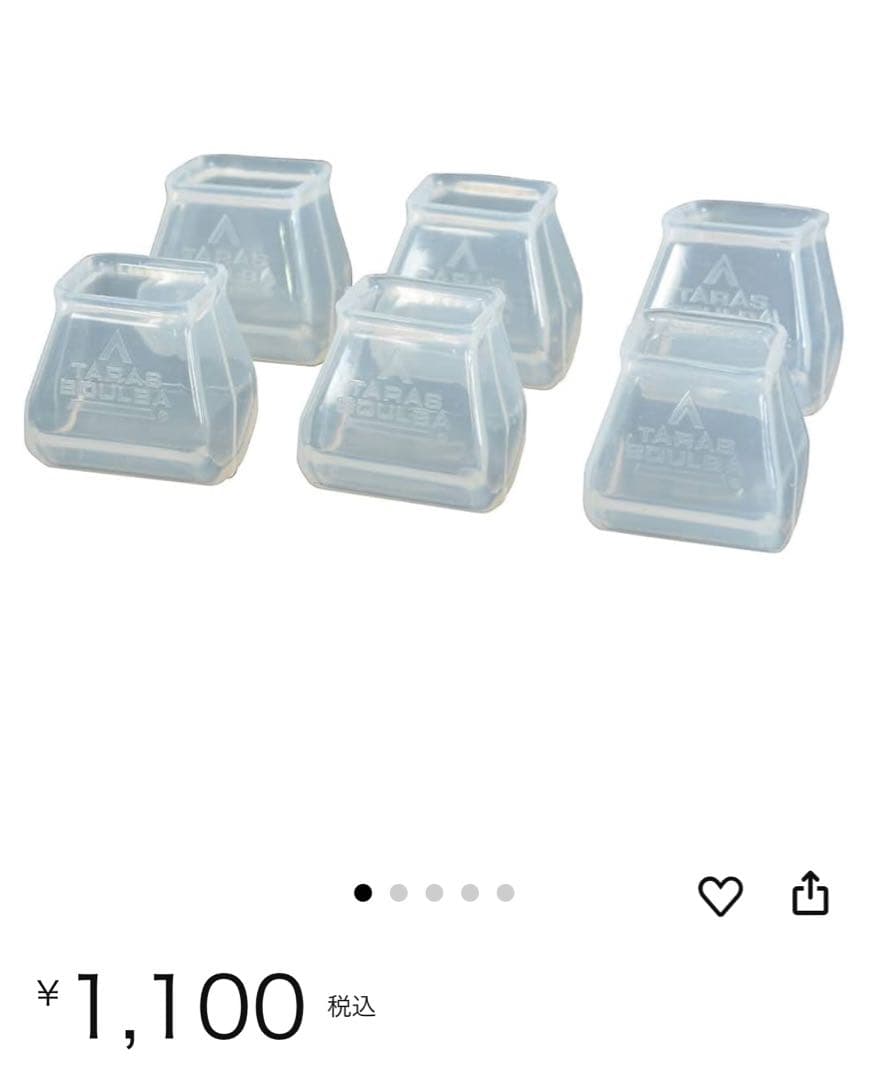
Task: Jump to the second product image dot
Action: [x=398, y=893]
